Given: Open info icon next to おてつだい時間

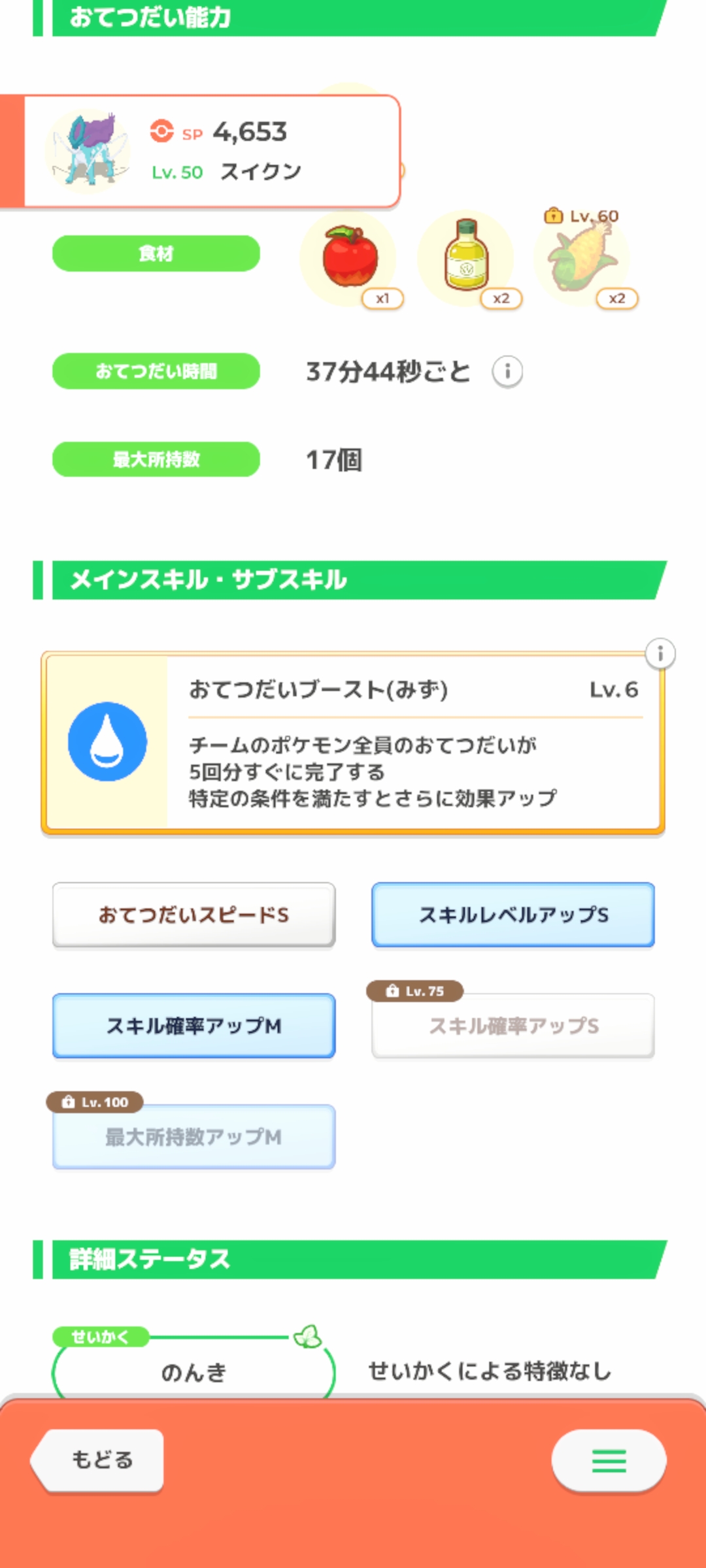Looking at the screenshot, I should pos(507,372).
